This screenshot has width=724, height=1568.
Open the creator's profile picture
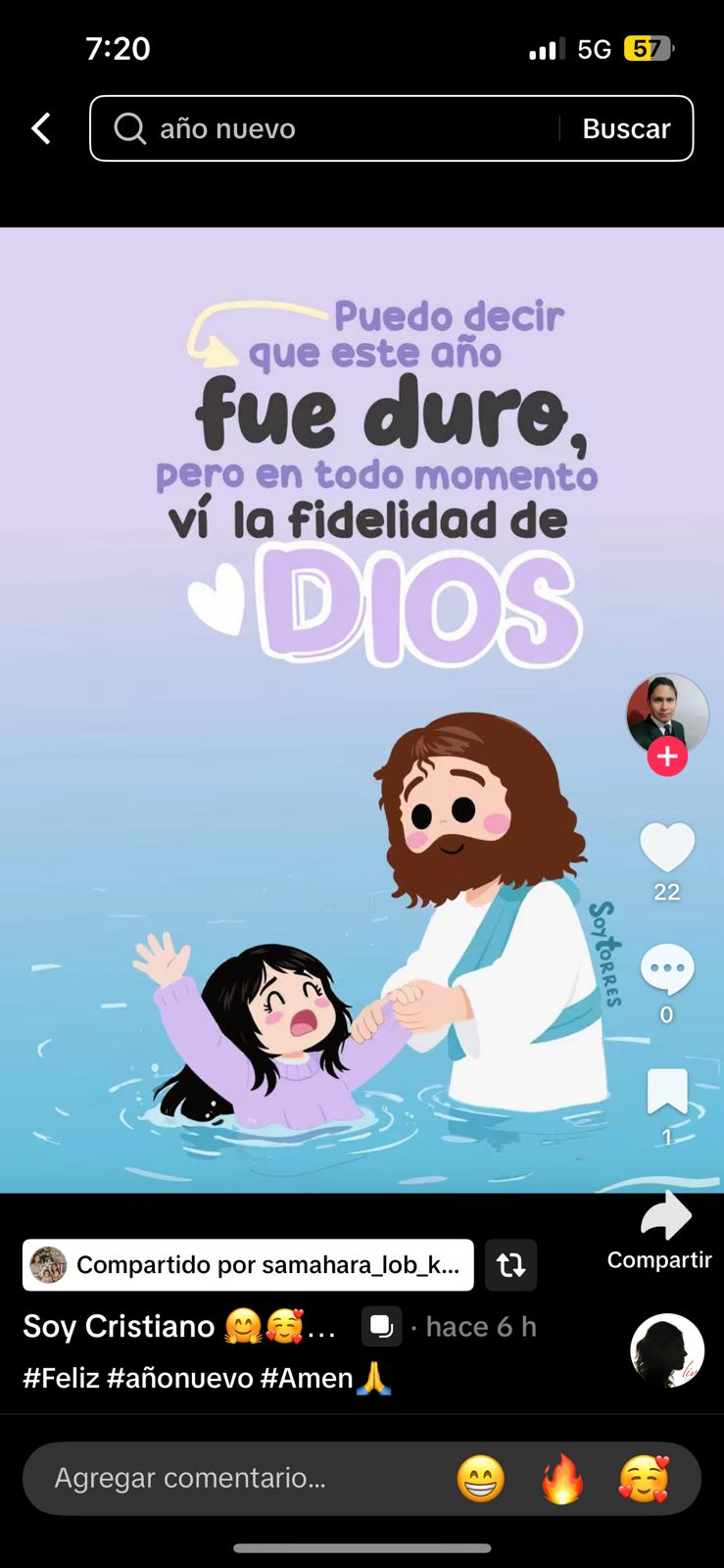[x=667, y=713]
